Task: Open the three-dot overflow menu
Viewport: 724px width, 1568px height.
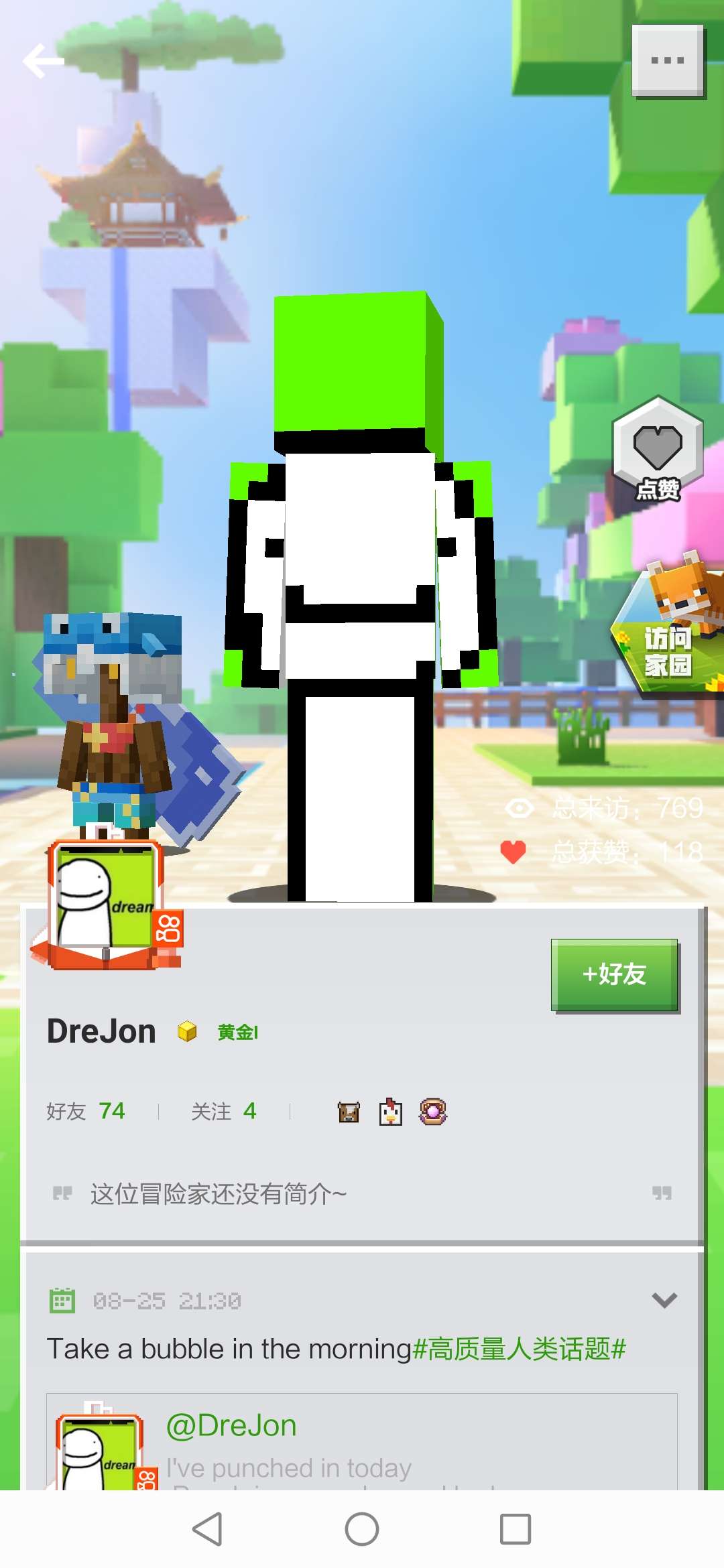Action: (x=668, y=61)
